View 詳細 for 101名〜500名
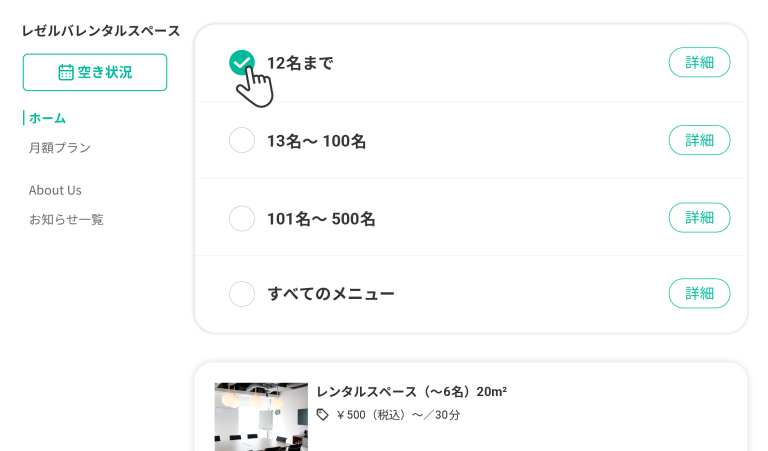 tap(699, 217)
